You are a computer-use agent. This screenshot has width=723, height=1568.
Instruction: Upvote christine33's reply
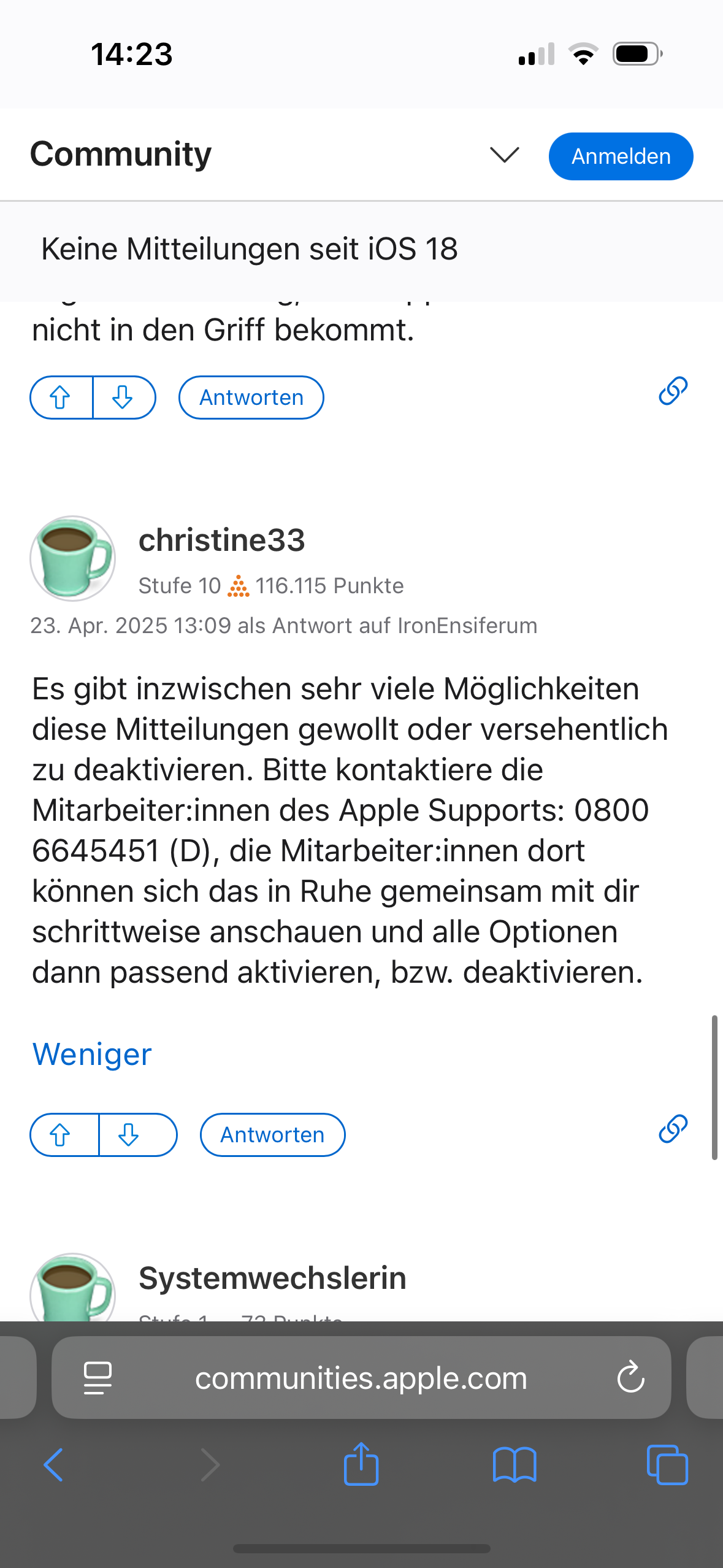click(x=61, y=1135)
